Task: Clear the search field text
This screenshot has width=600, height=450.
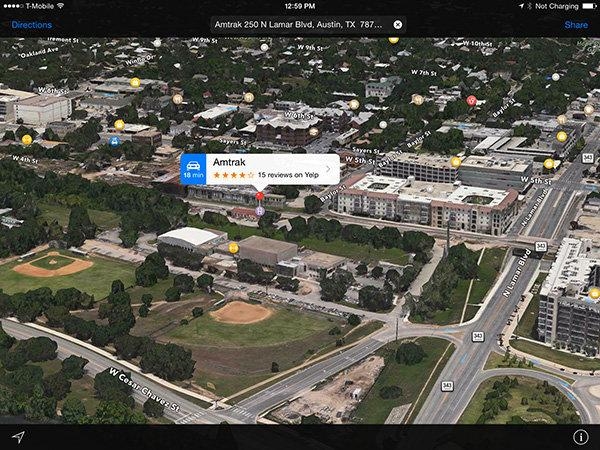Action: click(398, 24)
